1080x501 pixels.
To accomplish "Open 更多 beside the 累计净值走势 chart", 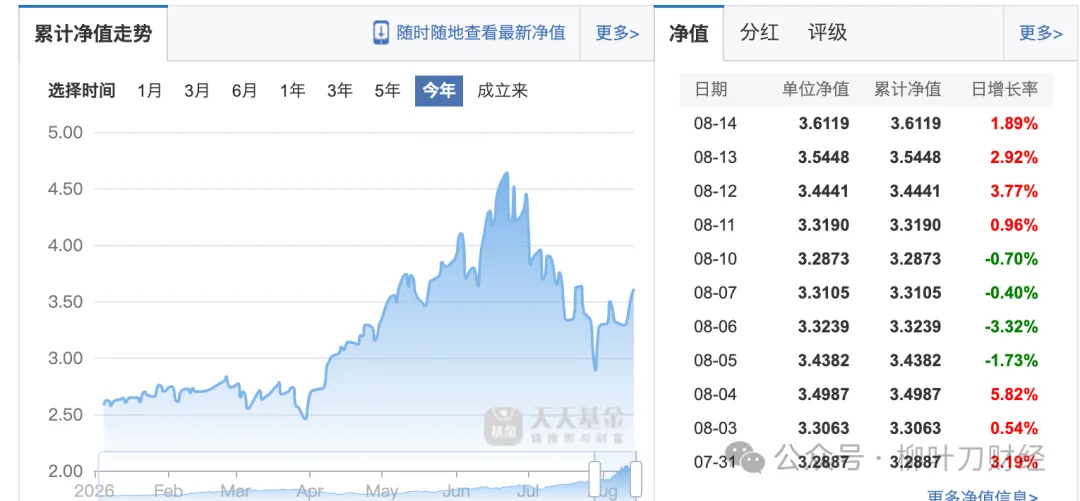I will (x=616, y=33).
